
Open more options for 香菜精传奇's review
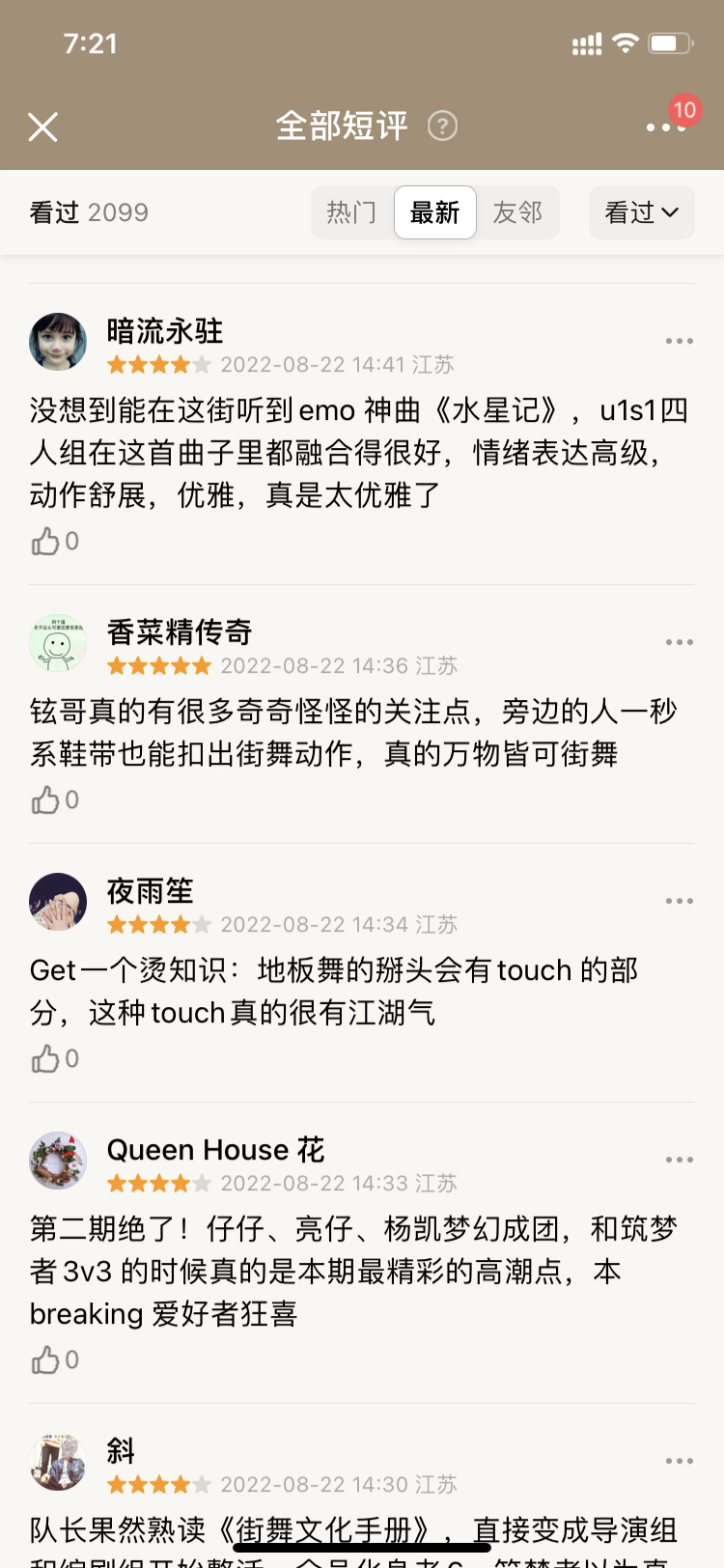(679, 642)
